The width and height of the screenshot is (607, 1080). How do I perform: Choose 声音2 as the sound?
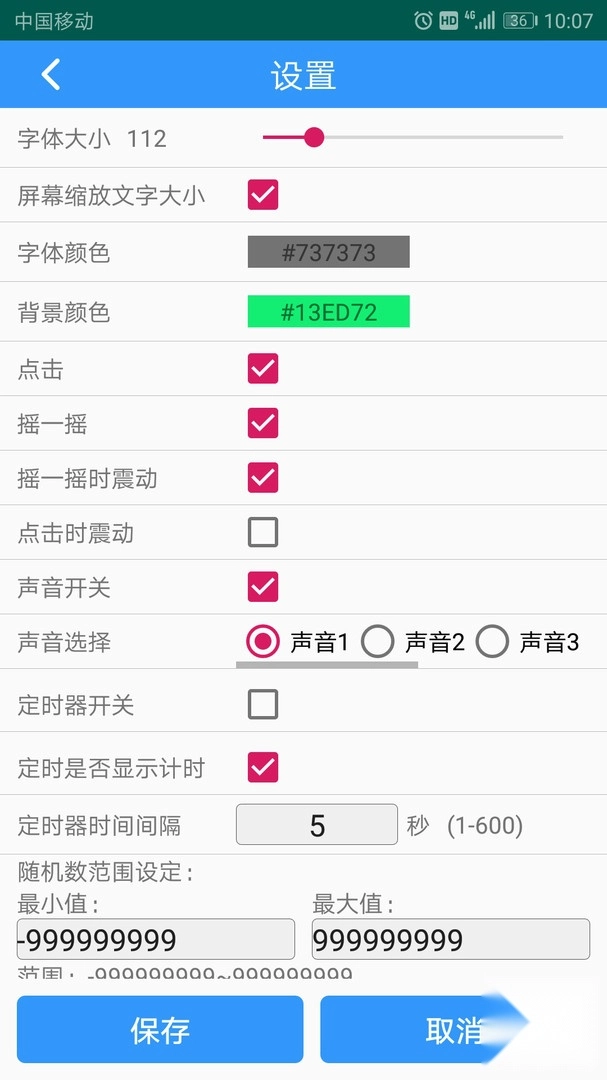pyautogui.click(x=378, y=641)
